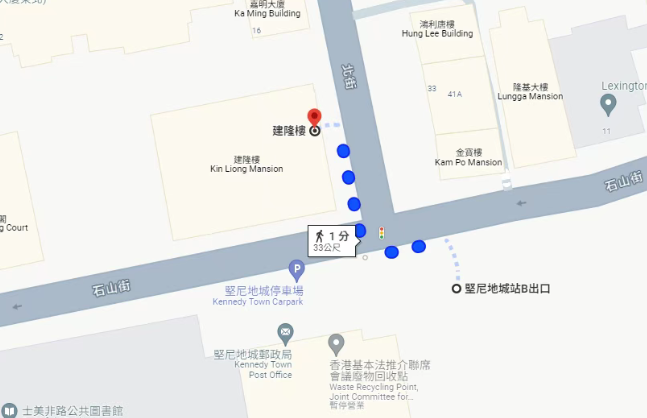
Task: Tap the 堅尼地城站B出口 start point
Action: 457,289
